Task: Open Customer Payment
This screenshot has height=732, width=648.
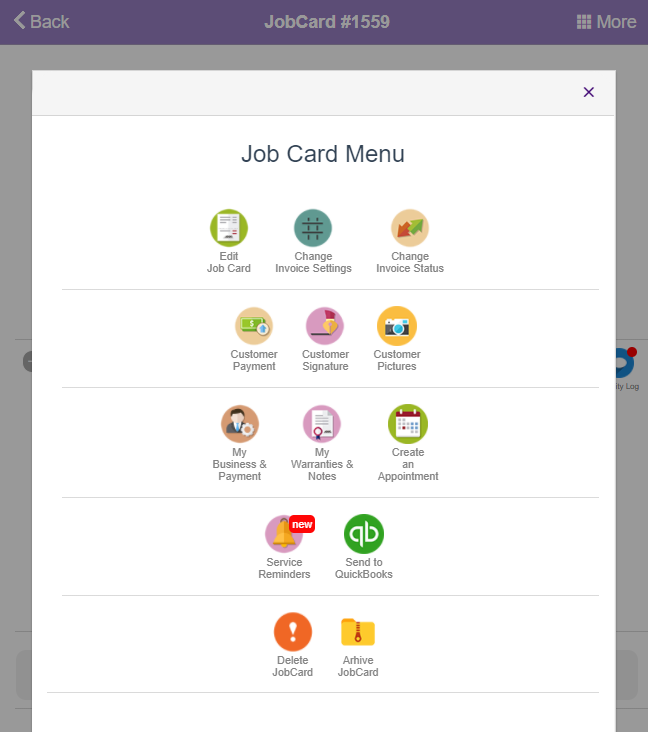Action: tap(254, 327)
